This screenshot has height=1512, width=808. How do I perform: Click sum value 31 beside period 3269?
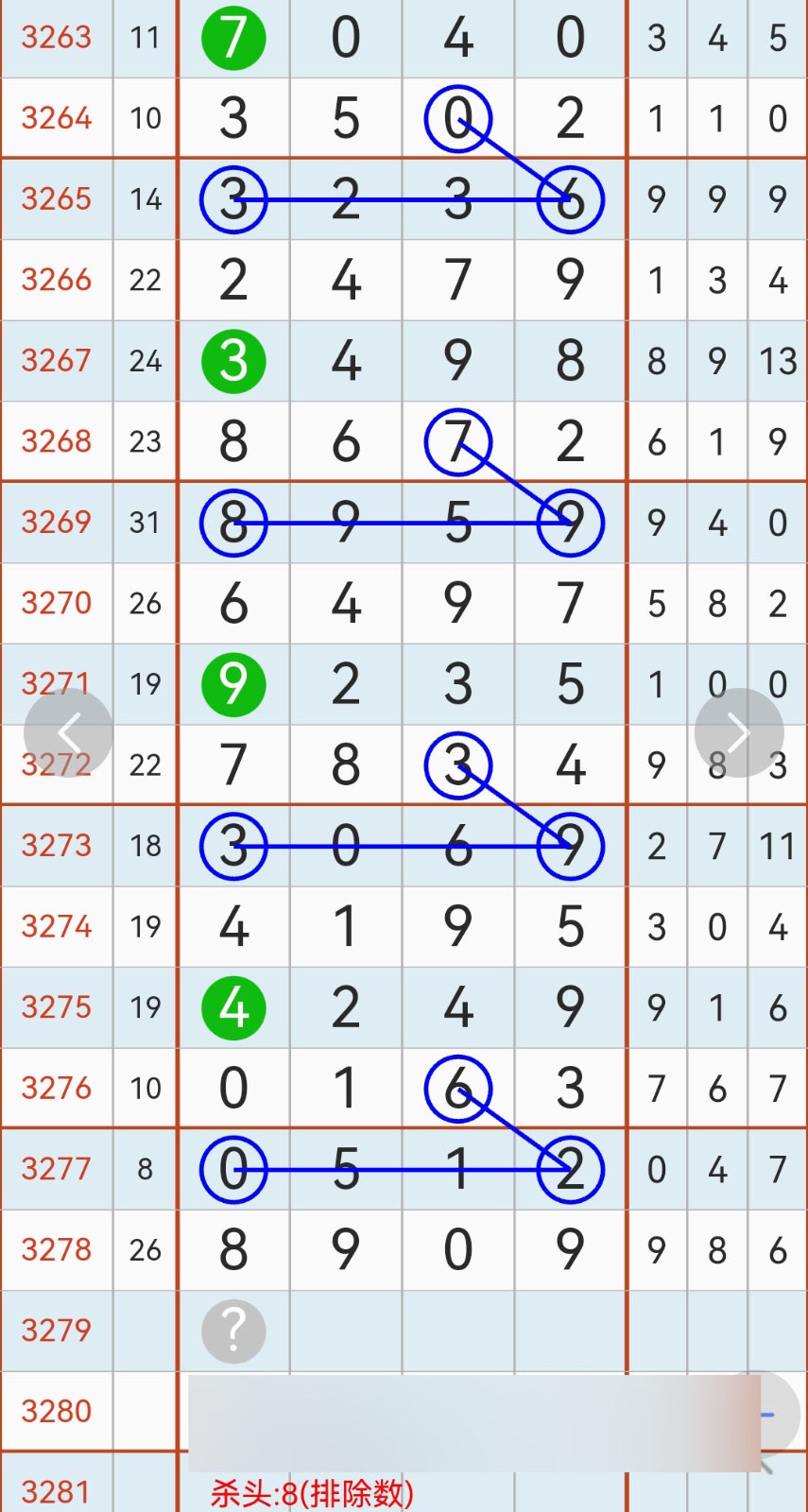click(146, 523)
